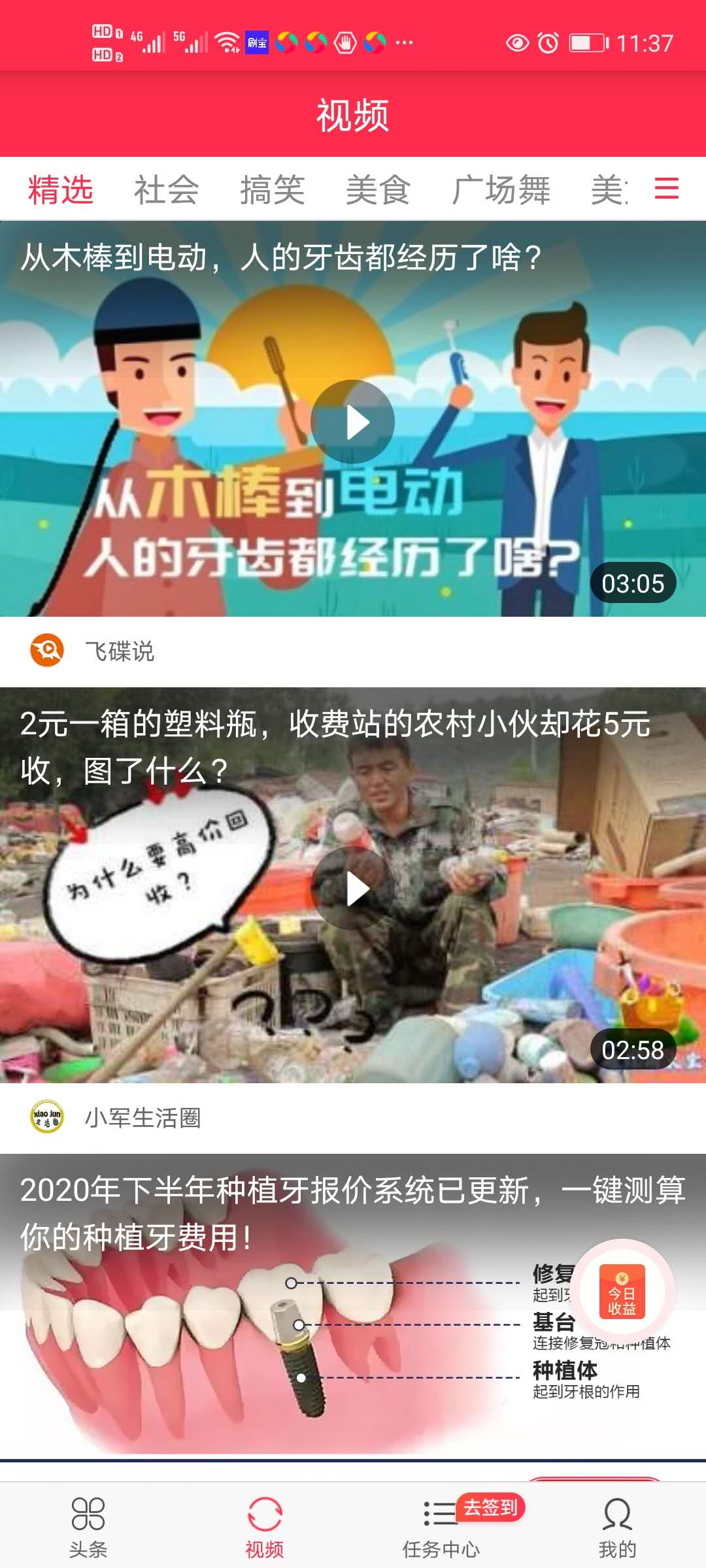Image resolution: width=706 pixels, height=1568 pixels.
Task: Switch to the 搞笑 tab
Action: coord(272,190)
